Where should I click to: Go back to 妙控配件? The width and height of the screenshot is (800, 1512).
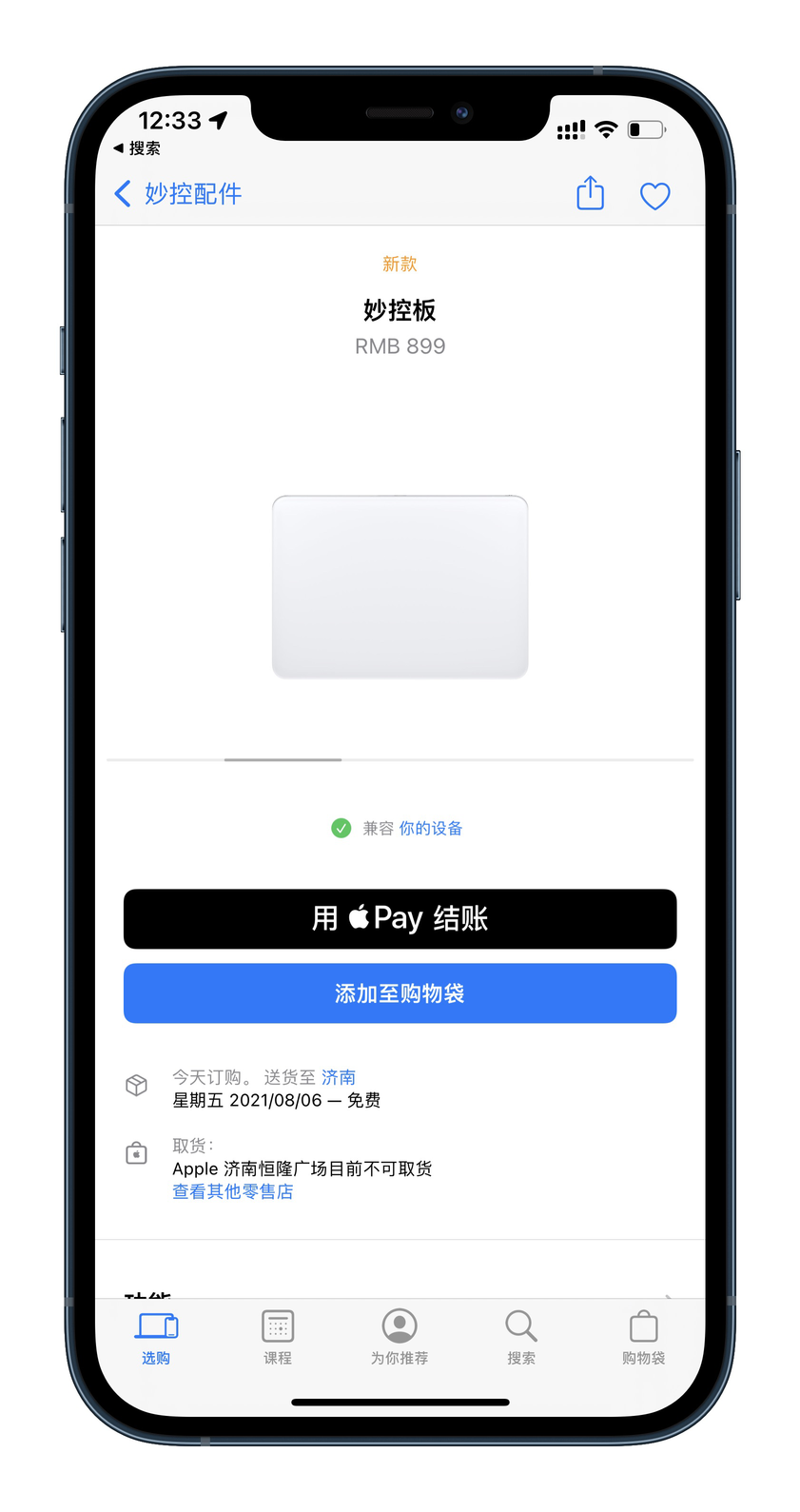[x=178, y=194]
